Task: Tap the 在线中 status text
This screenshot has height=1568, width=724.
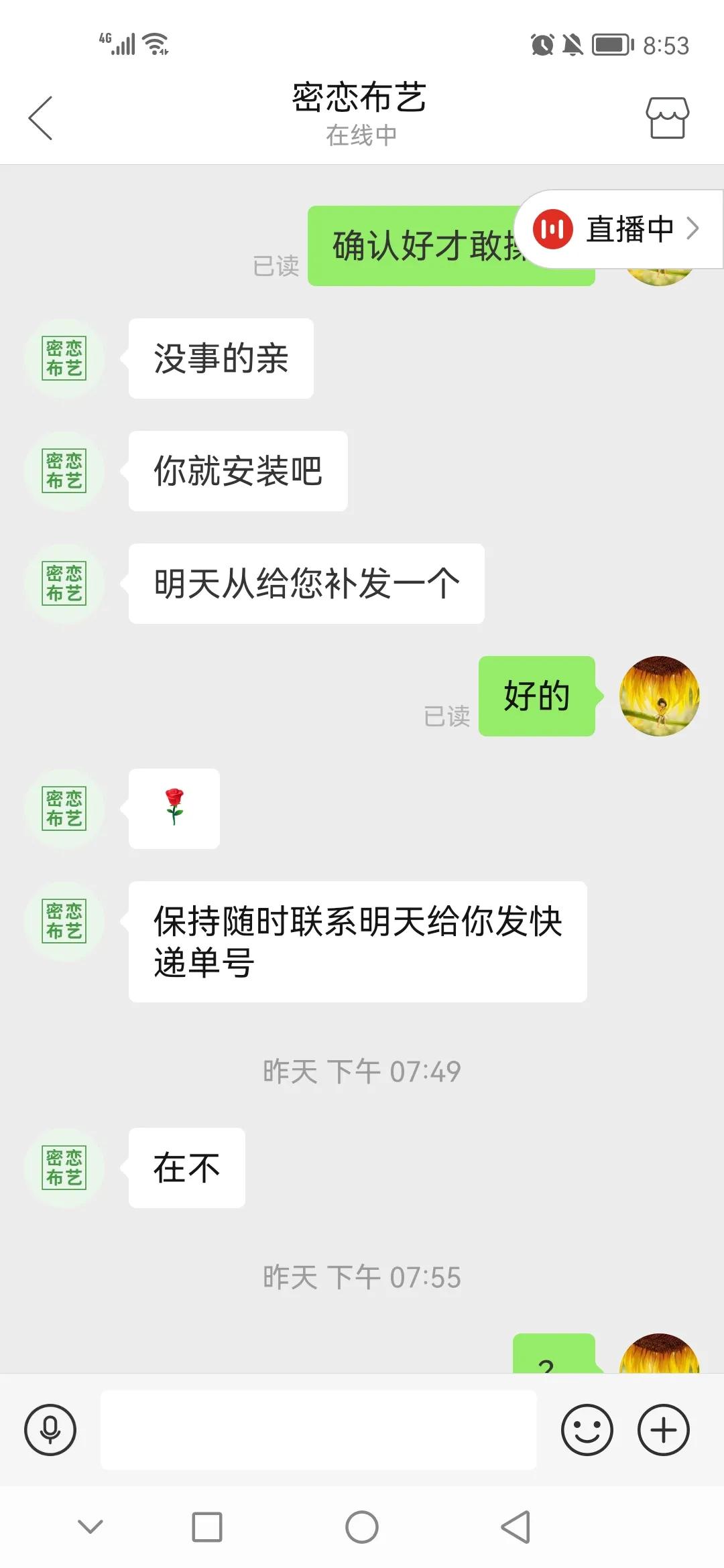Action: [361, 133]
